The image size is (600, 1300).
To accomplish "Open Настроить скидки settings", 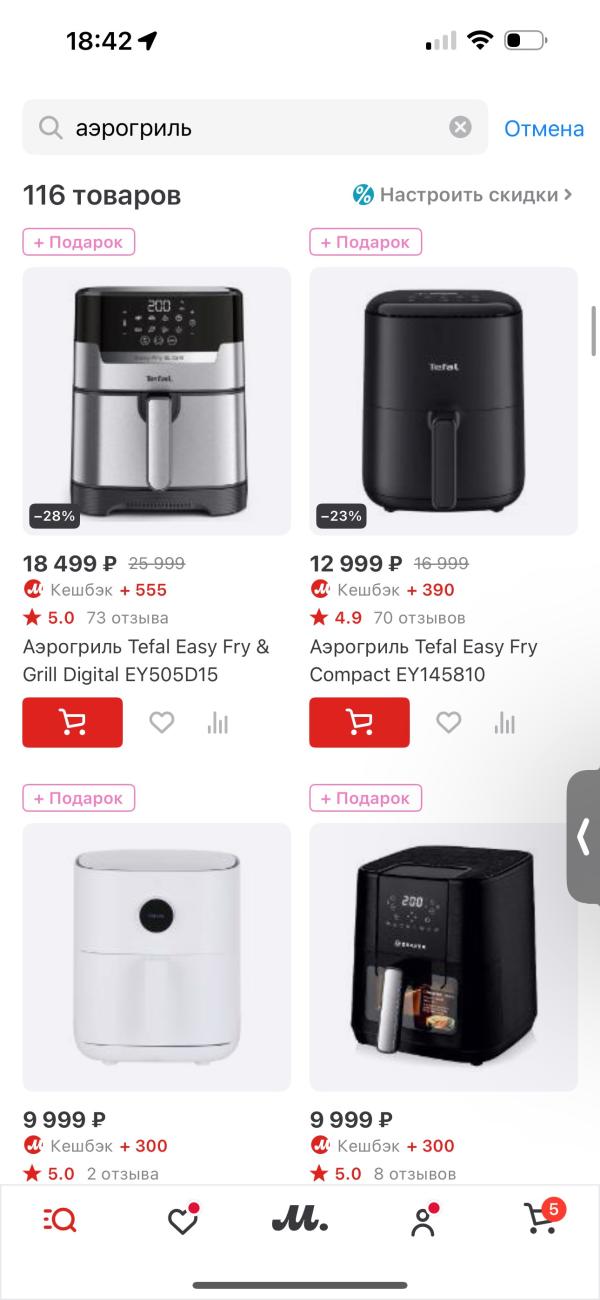I will (462, 195).
